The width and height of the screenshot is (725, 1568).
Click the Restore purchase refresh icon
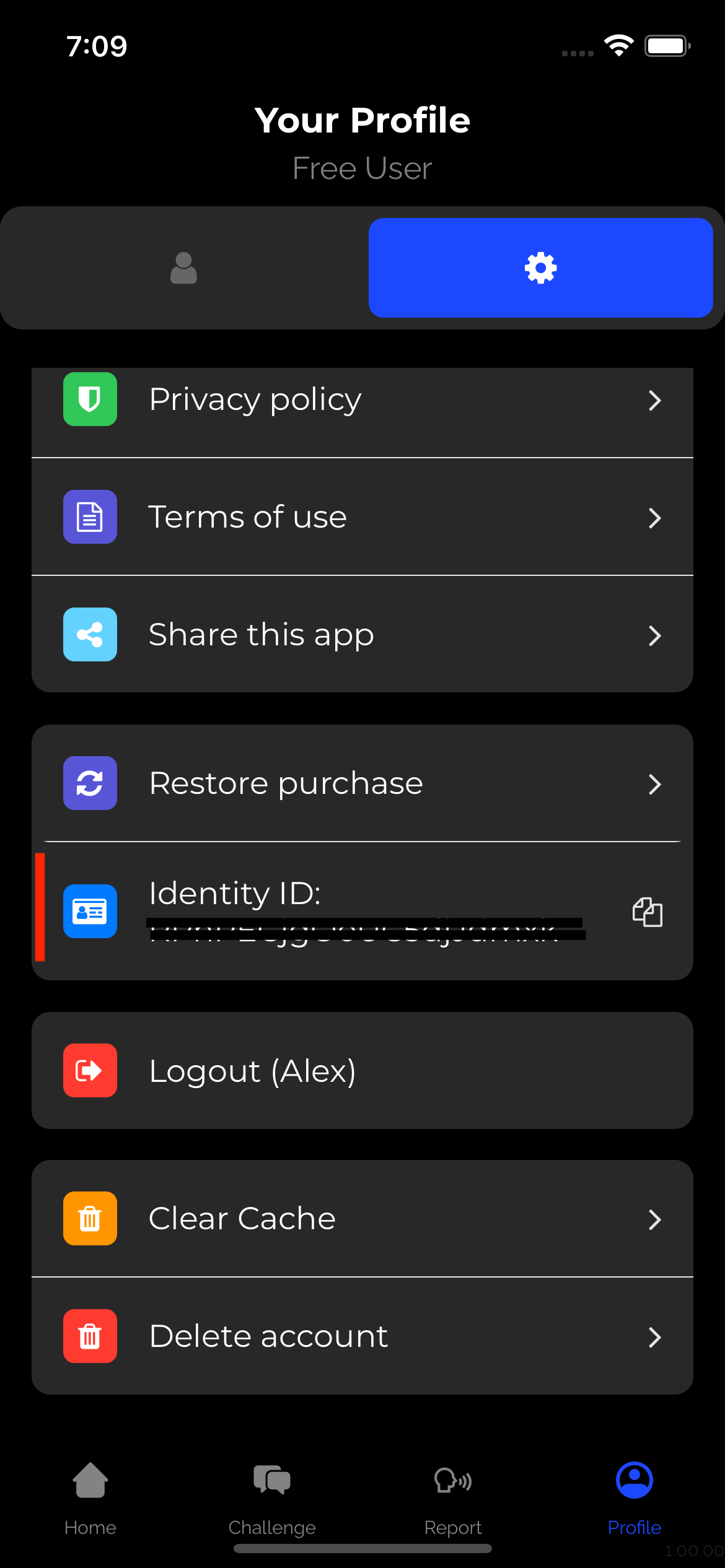pyautogui.click(x=89, y=783)
